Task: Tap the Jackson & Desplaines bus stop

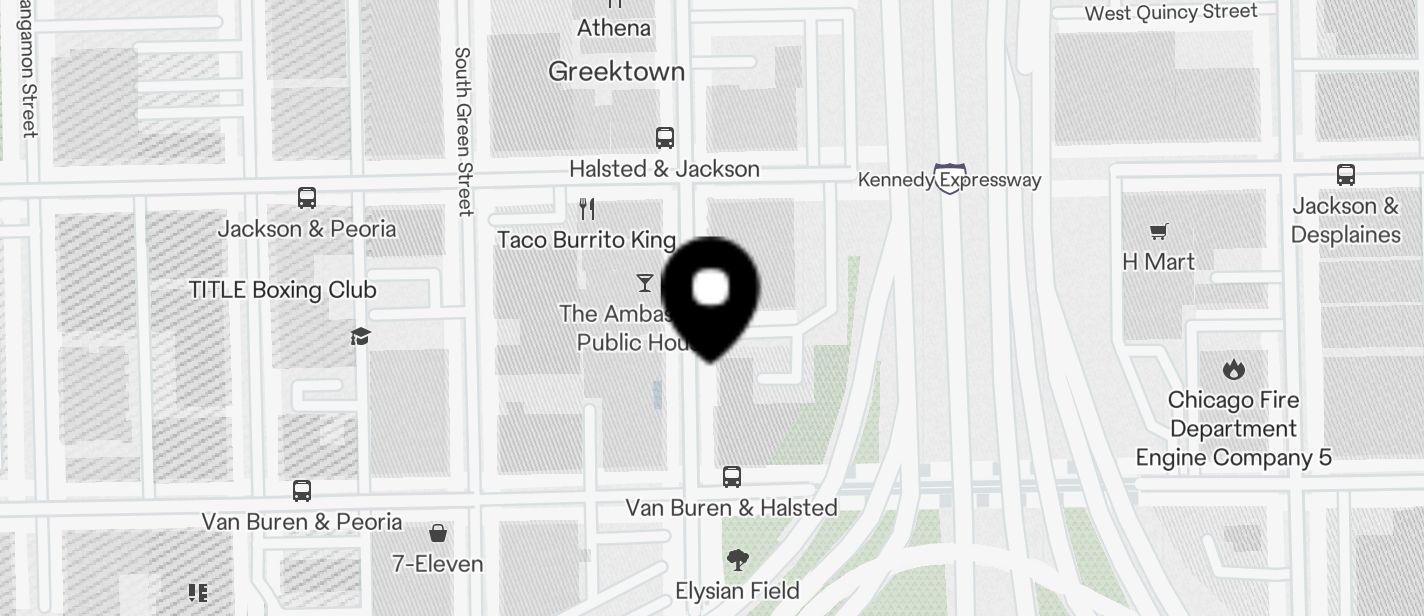Action: pyautogui.click(x=1345, y=175)
